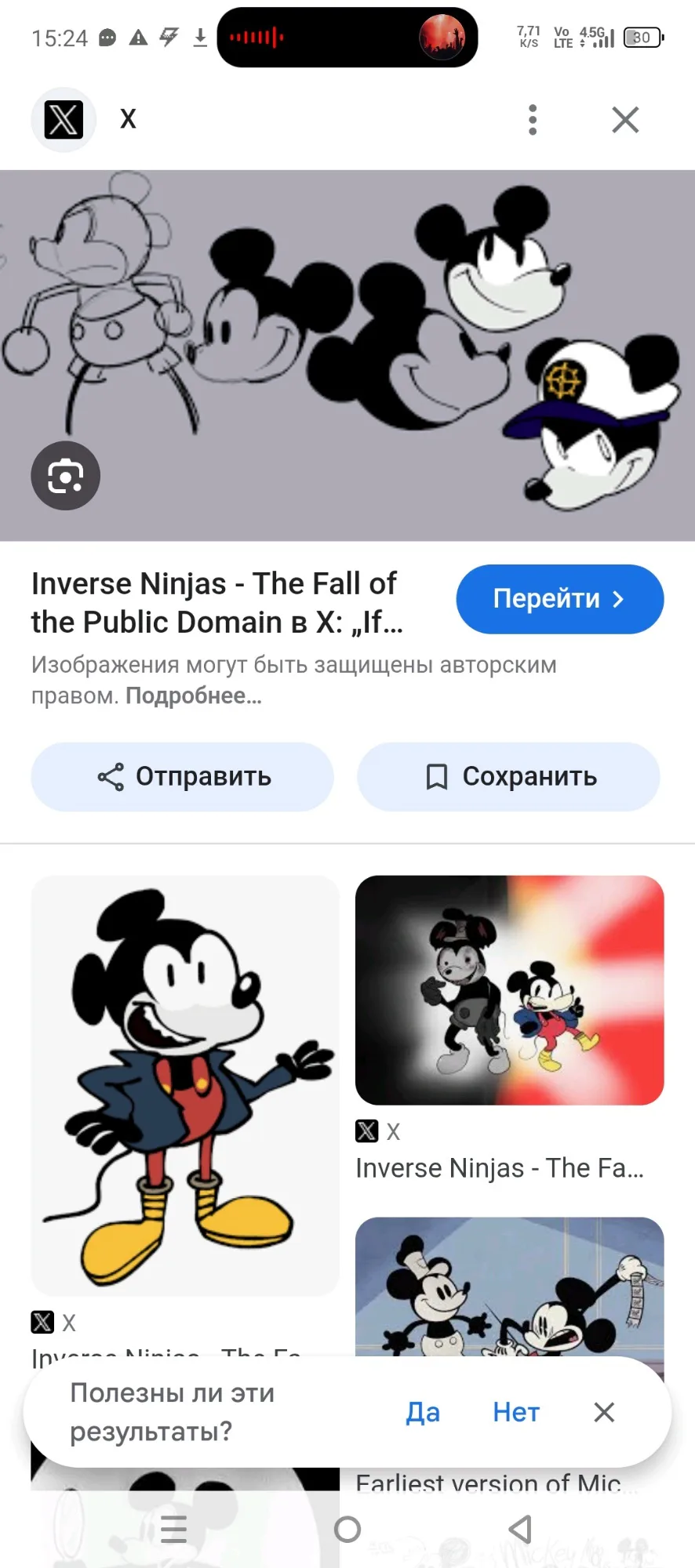Viewport: 695px width, 1568px height.
Task: Open the three-dot overflow menu
Action: pyautogui.click(x=533, y=120)
